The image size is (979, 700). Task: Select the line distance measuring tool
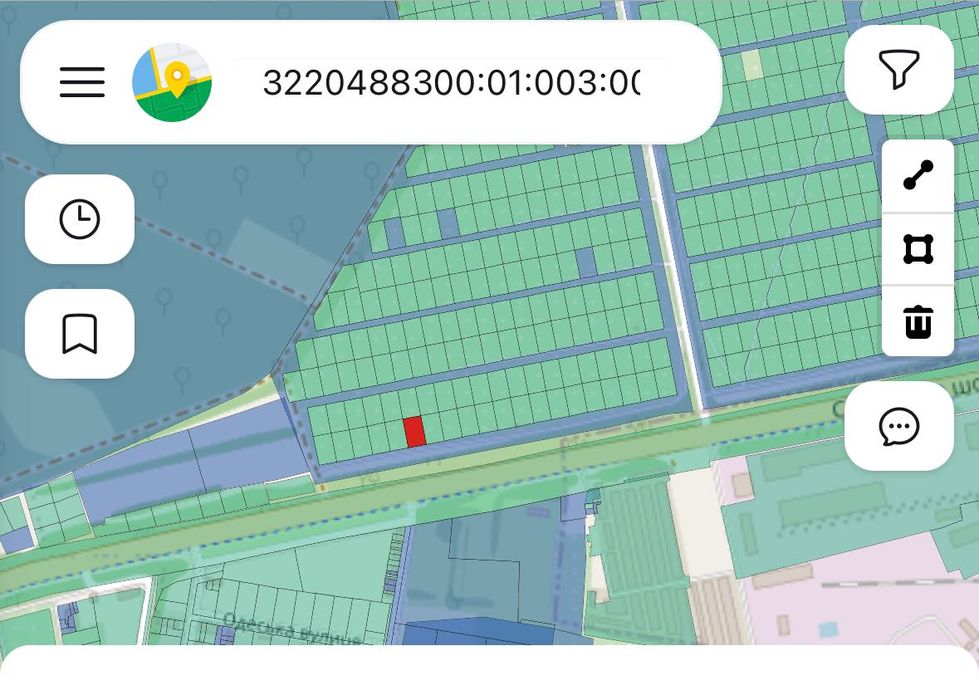click(918, 176)
